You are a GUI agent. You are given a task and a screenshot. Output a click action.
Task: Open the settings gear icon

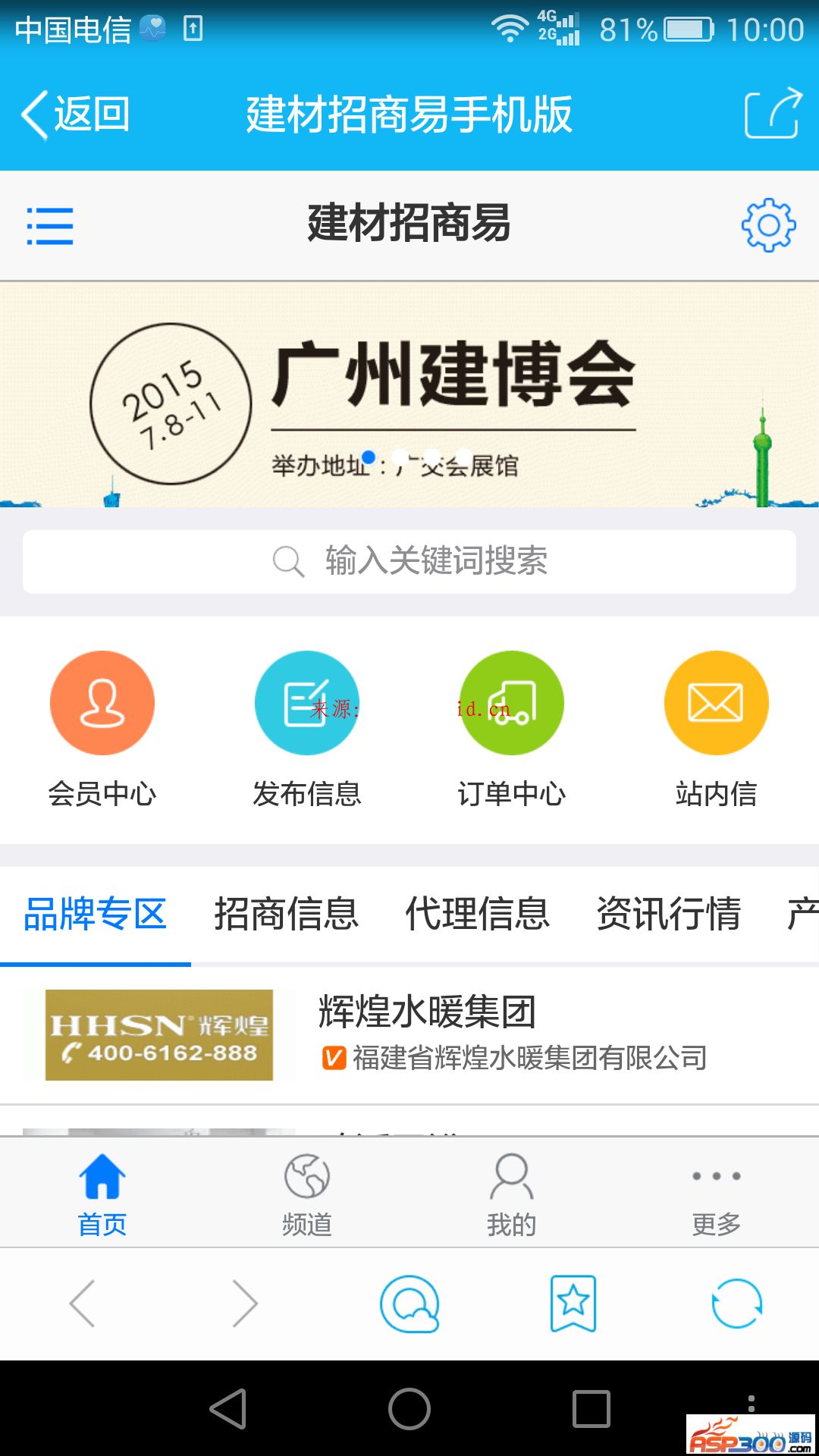(768, 225)
